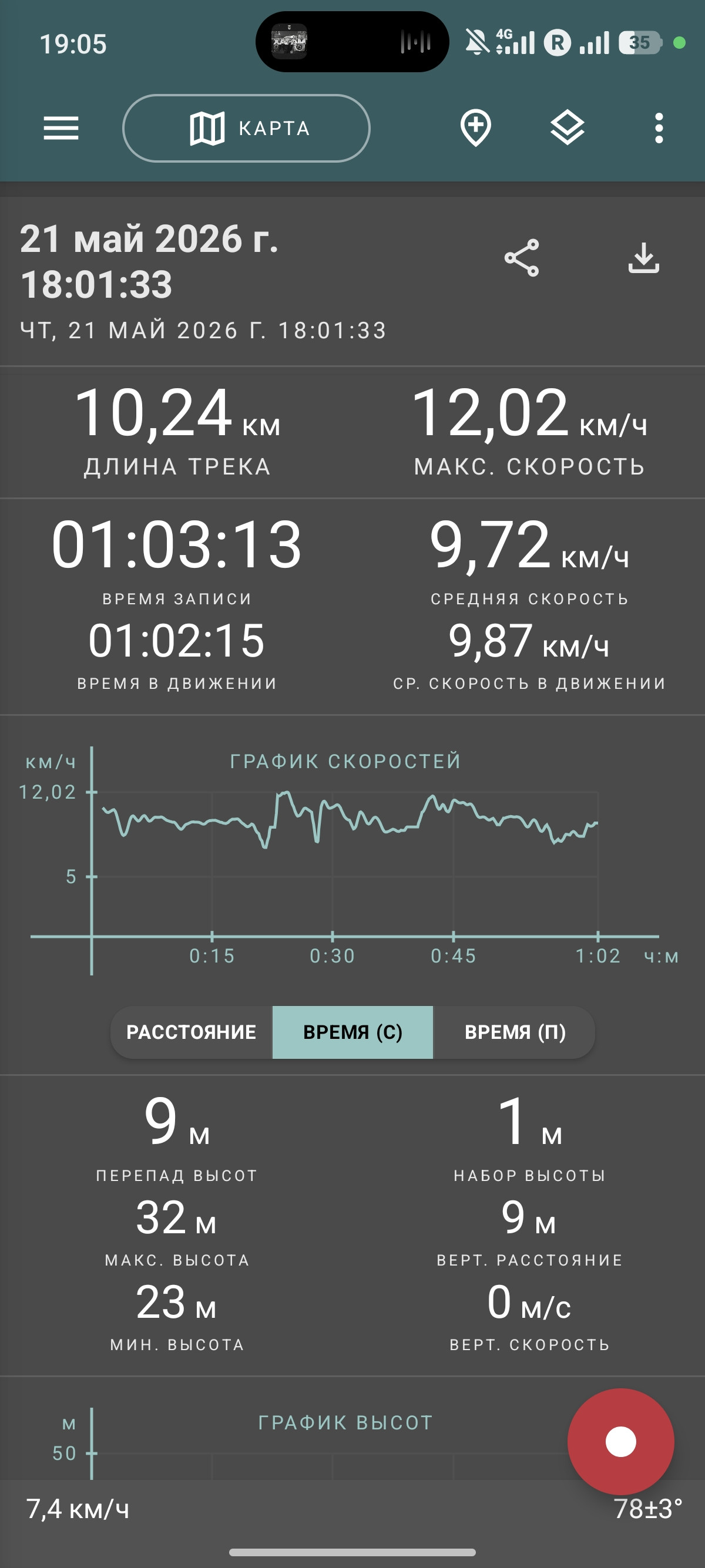
Task: Add a new waypoint marker
Action: click(475, 128)
